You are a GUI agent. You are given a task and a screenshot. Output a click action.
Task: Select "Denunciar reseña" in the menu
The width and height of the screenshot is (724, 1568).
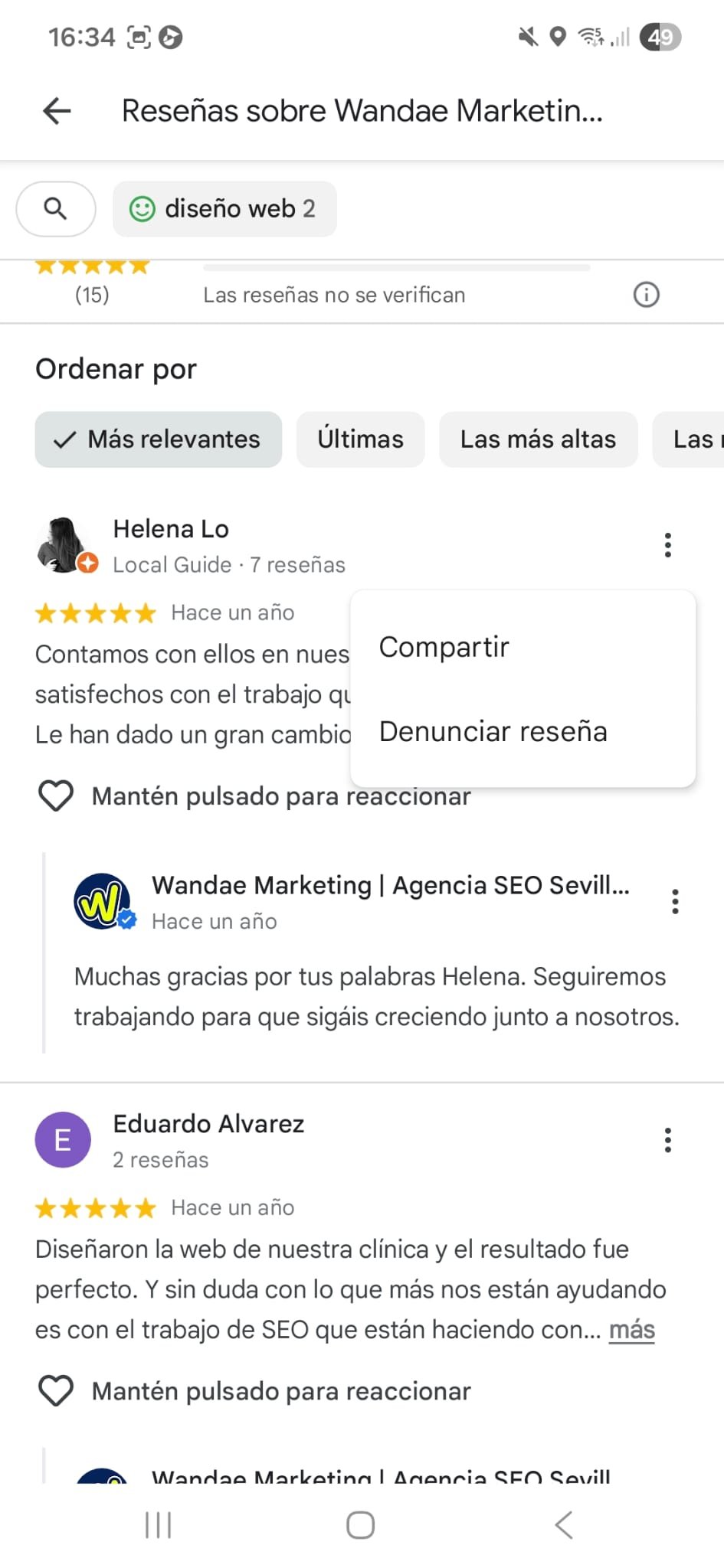(x=493, y=732)
